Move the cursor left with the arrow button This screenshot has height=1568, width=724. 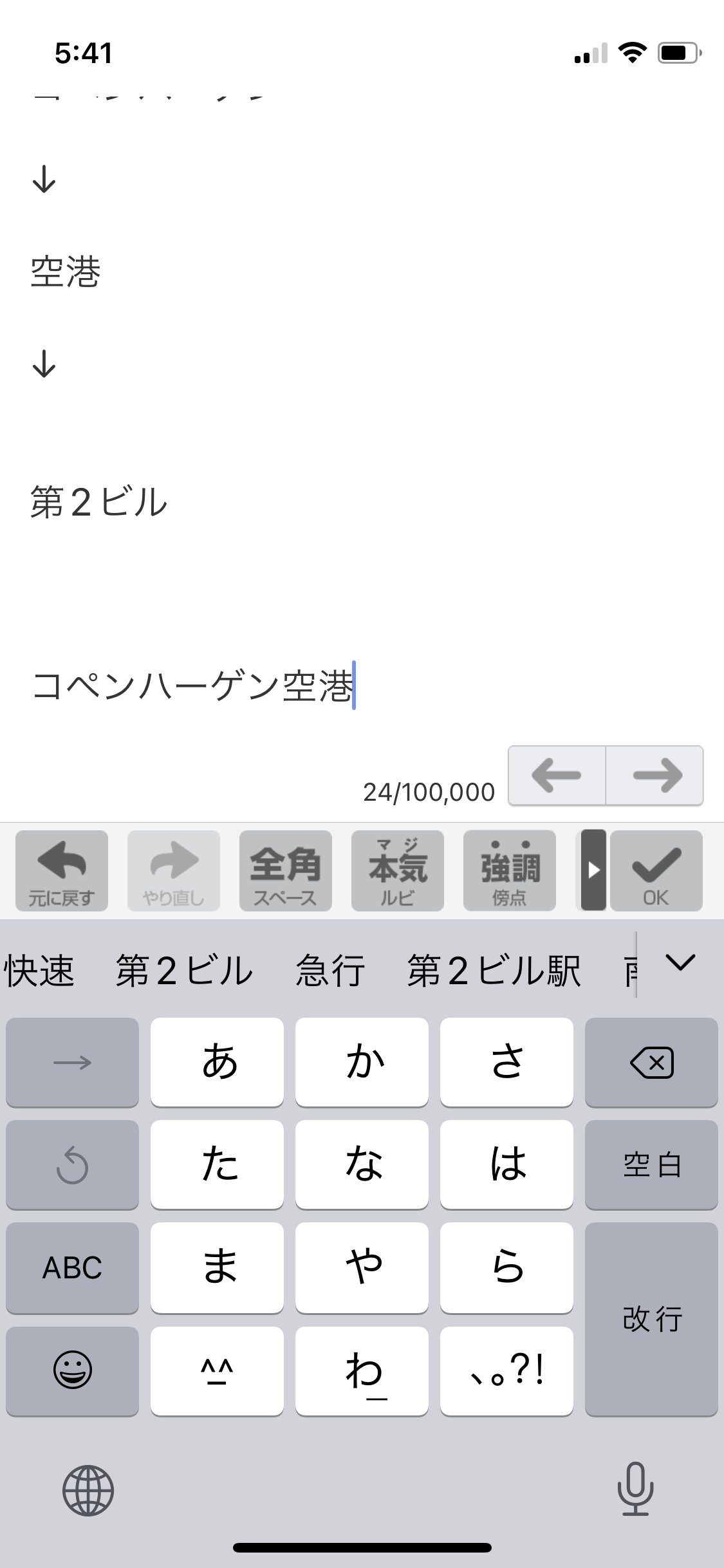[557, 776]
